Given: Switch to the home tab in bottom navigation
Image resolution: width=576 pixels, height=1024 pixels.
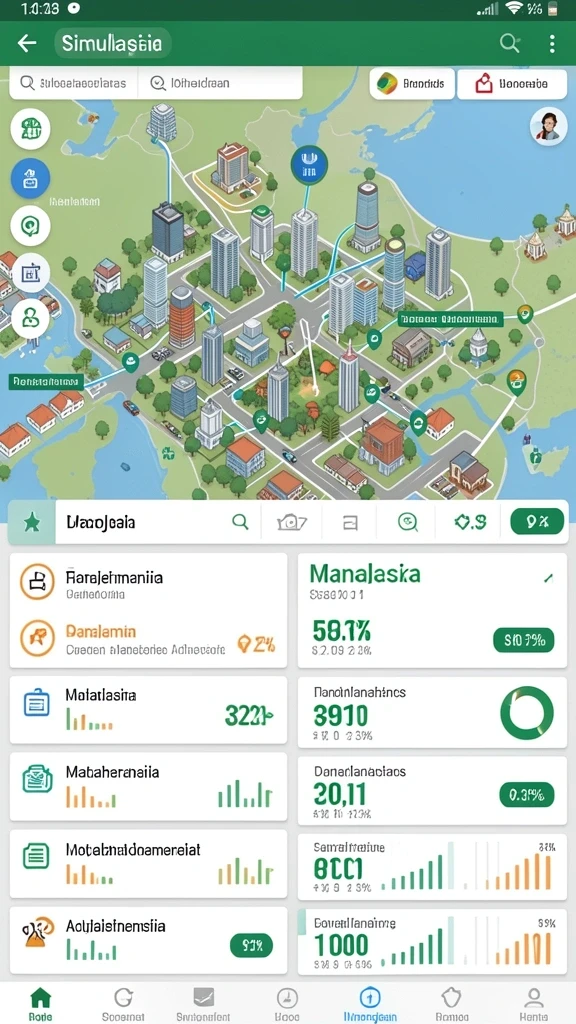Looking at the screenshot, I should 40,1004.
